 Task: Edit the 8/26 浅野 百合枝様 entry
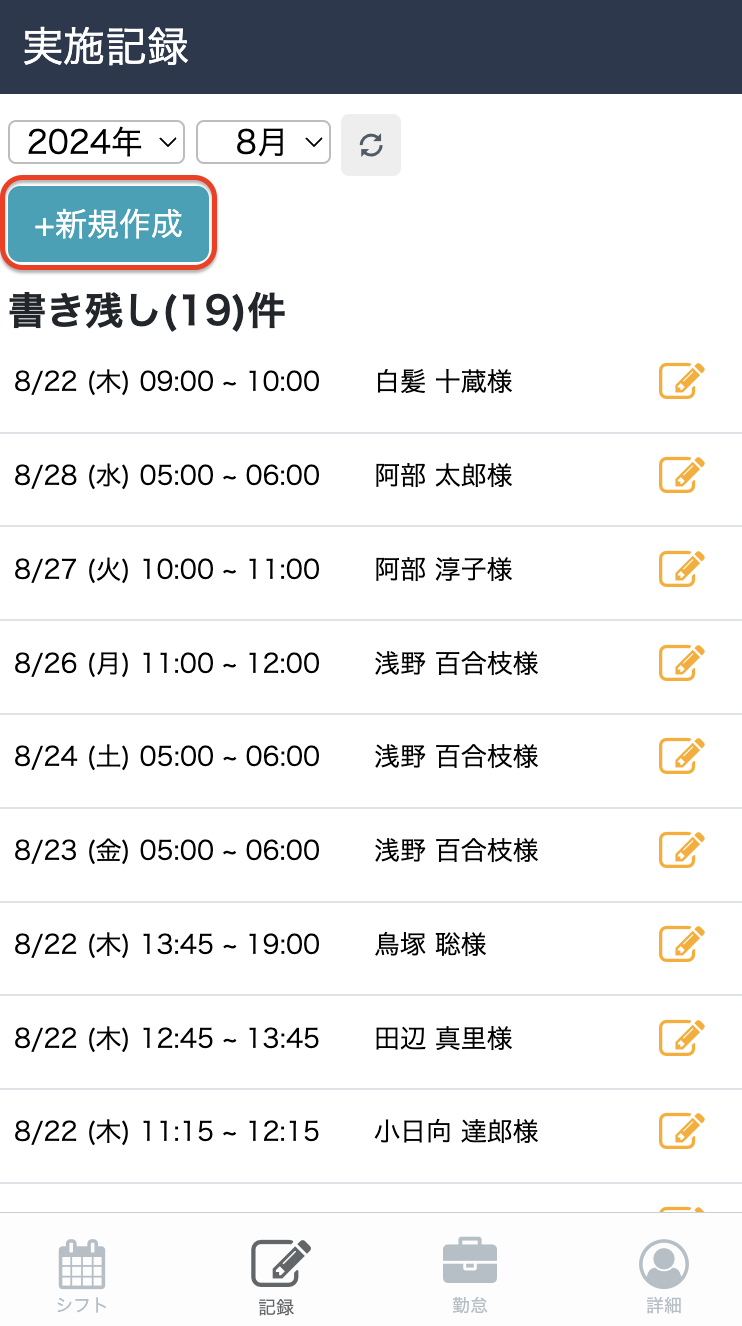[x=681, y=662]
